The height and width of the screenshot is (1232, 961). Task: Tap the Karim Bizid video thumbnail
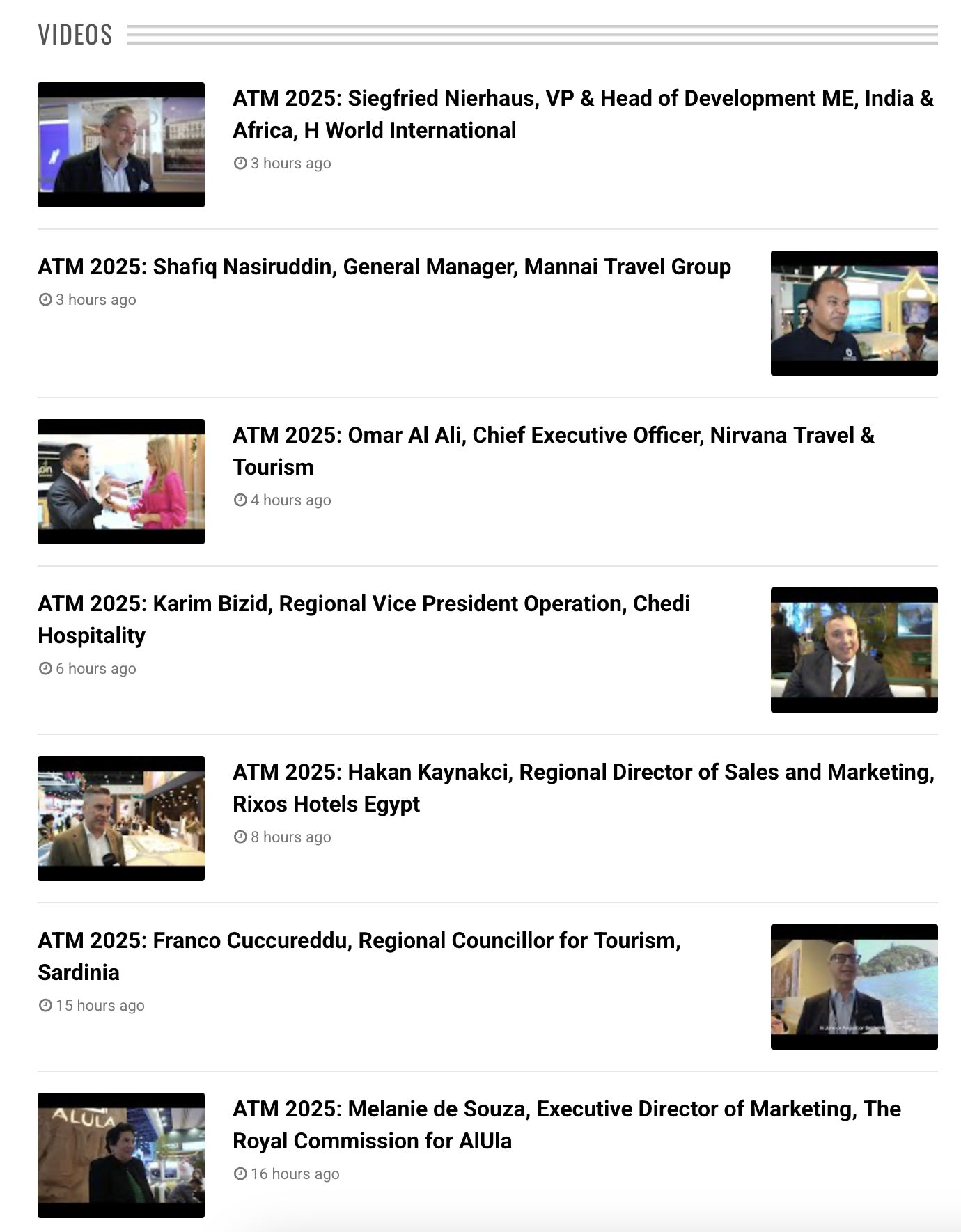coord(854,650)
